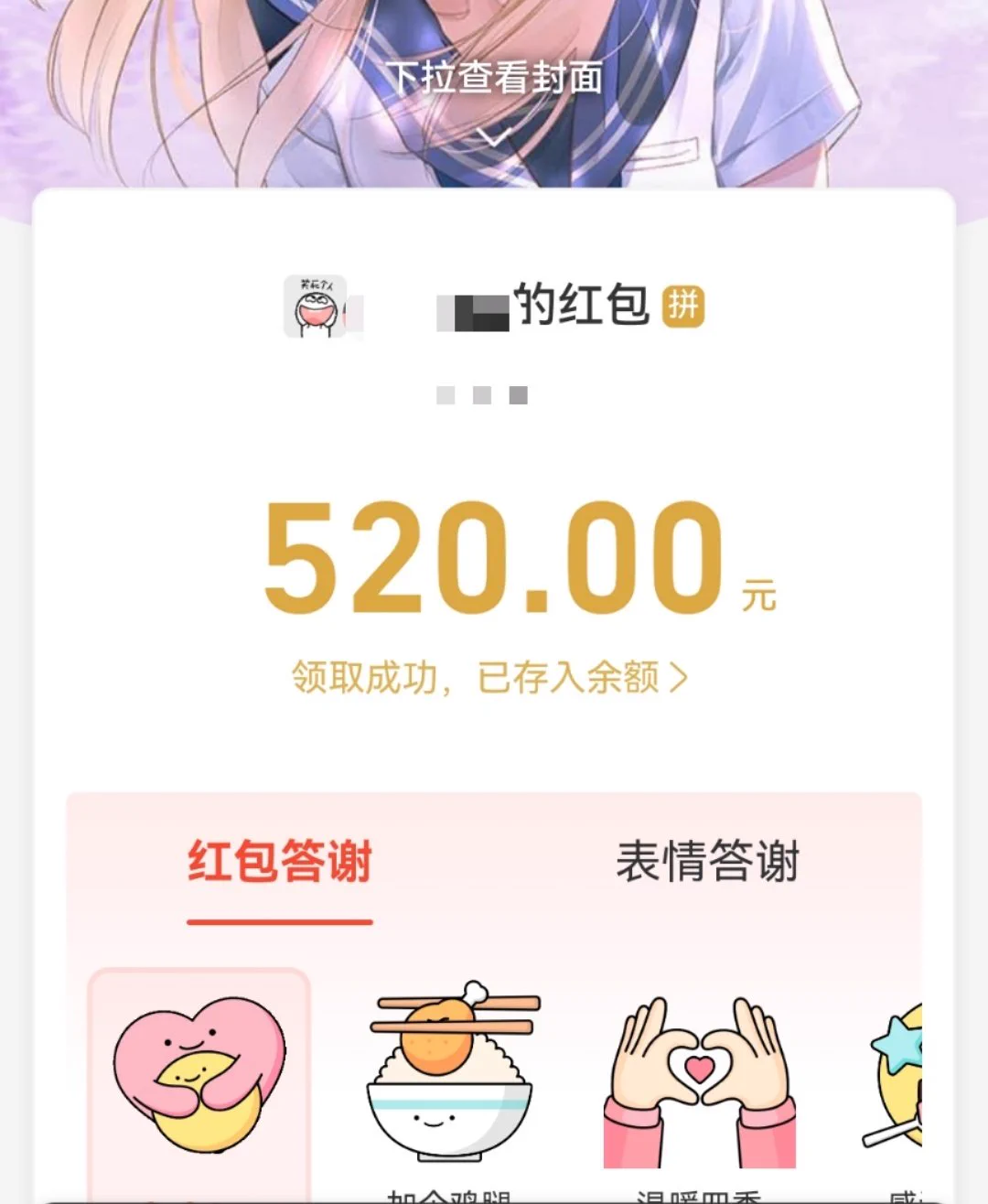The image size is (988, 1204).
Task: Switch to the 表情答谢 tab
Action: tap(707, 862)
